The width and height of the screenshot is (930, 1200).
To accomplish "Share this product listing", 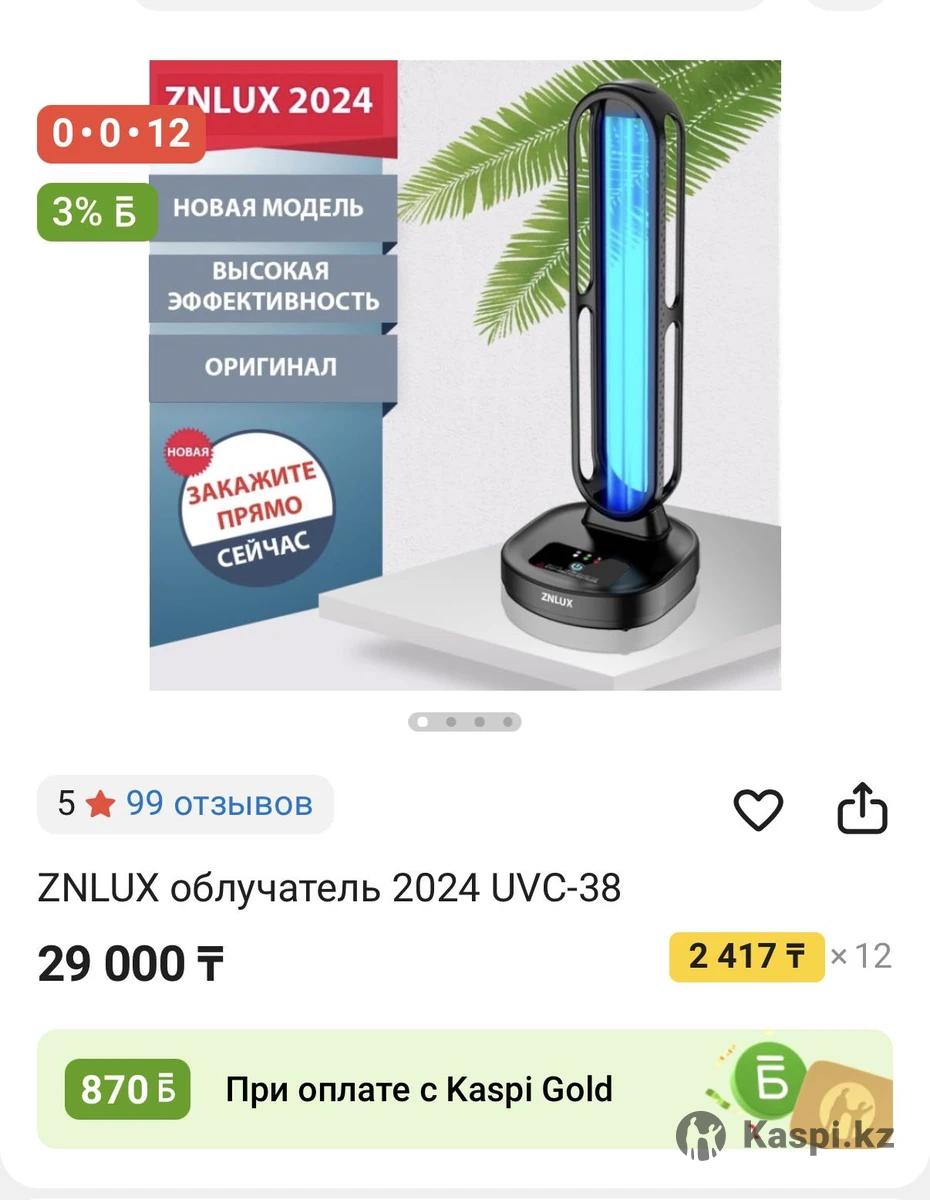I will [862, 808].
